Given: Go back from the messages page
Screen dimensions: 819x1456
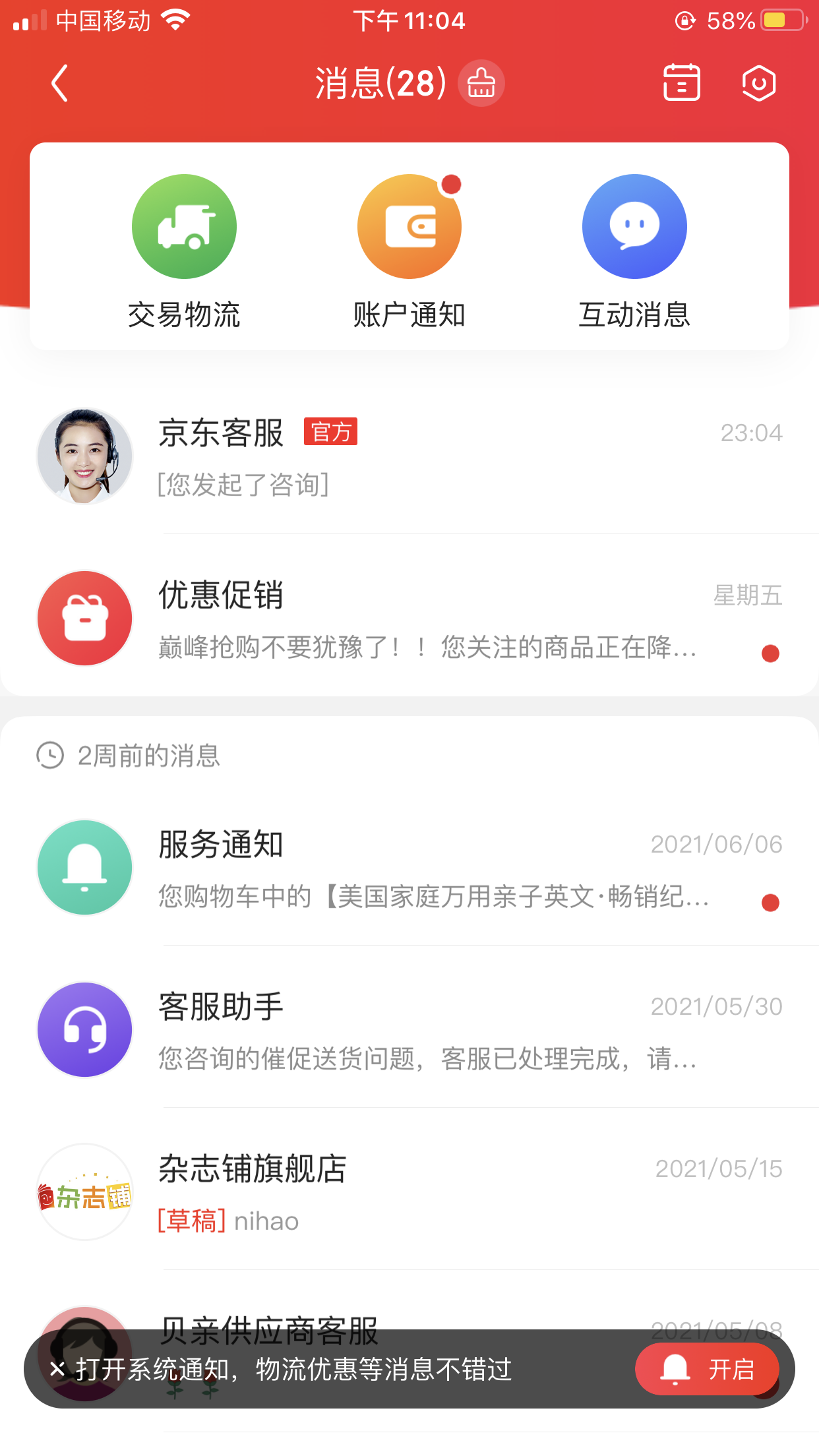Looking at the screenshot, I should pos(59,84).
